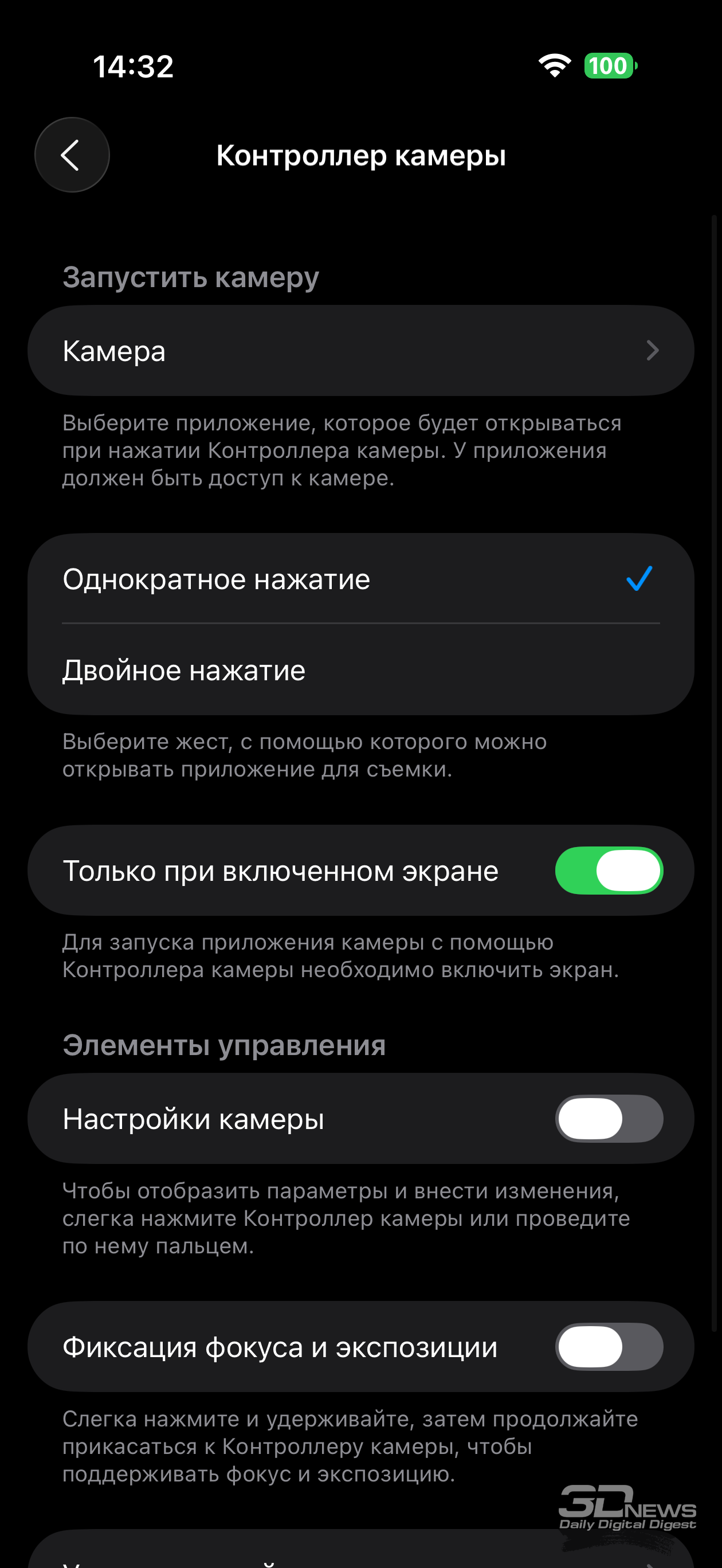Select Однократное нажатие gesture
Image resolution: width=722 pixels, height=1568 pixels.
click(x=360, y=579)
